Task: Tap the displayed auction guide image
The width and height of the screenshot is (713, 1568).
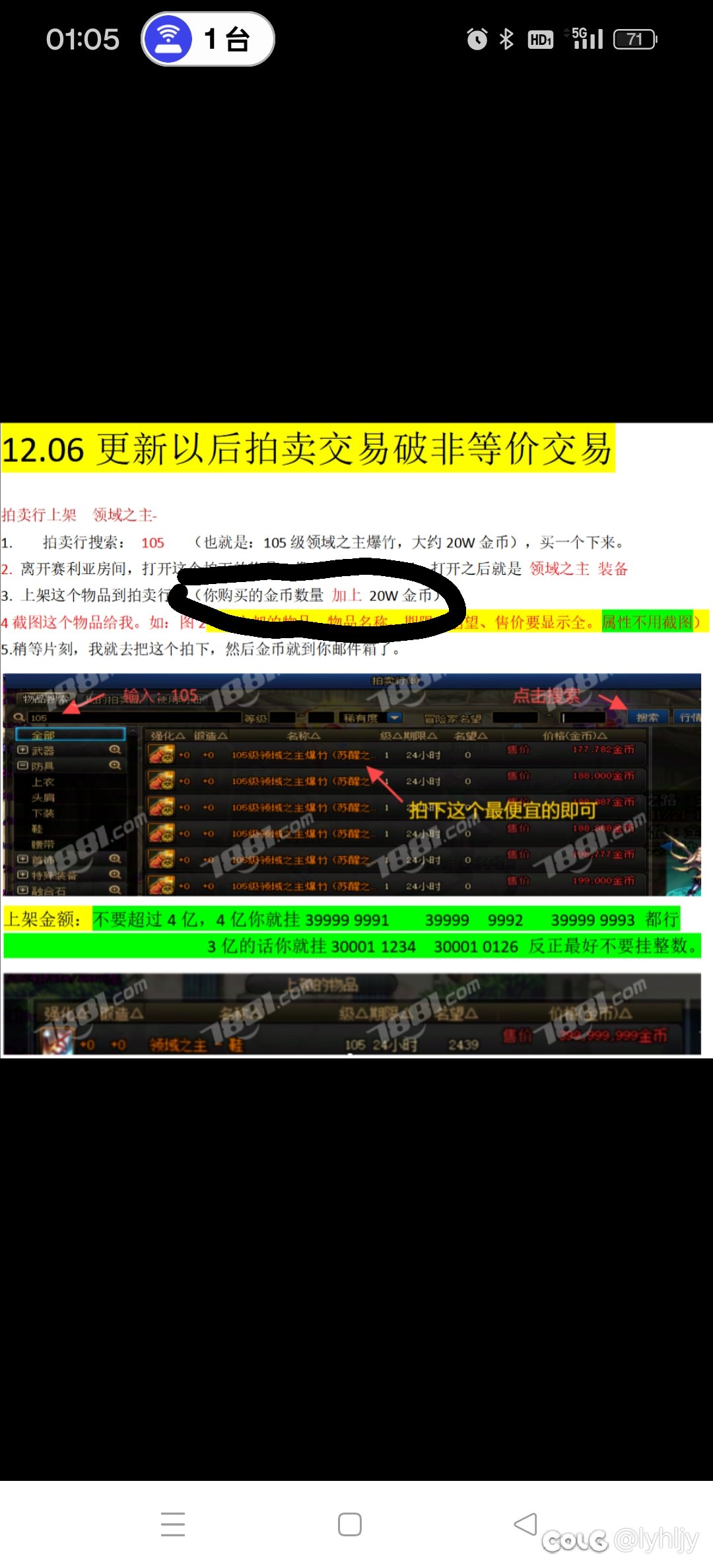Action: pyautogui.click(x=356, y=739)
